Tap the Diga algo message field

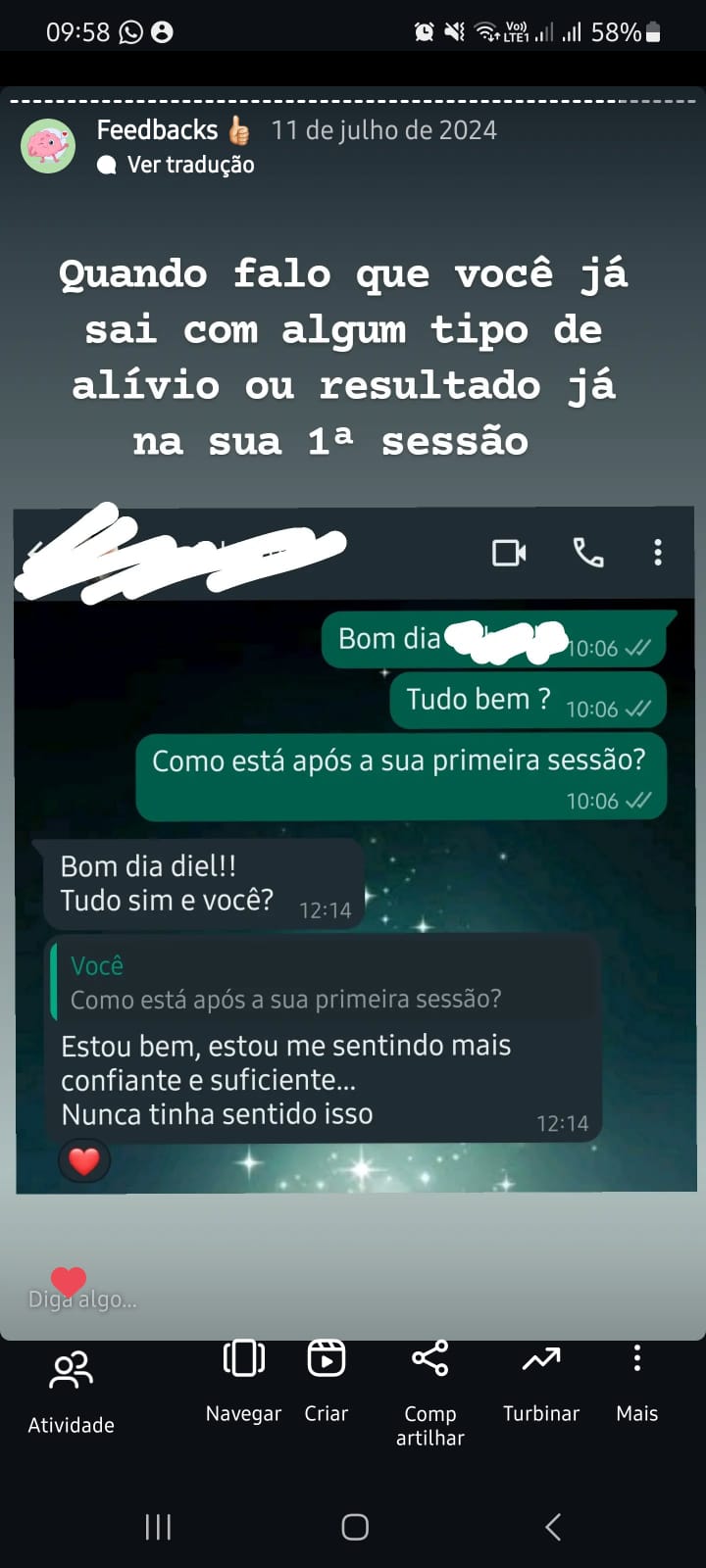pos(83,1299)
